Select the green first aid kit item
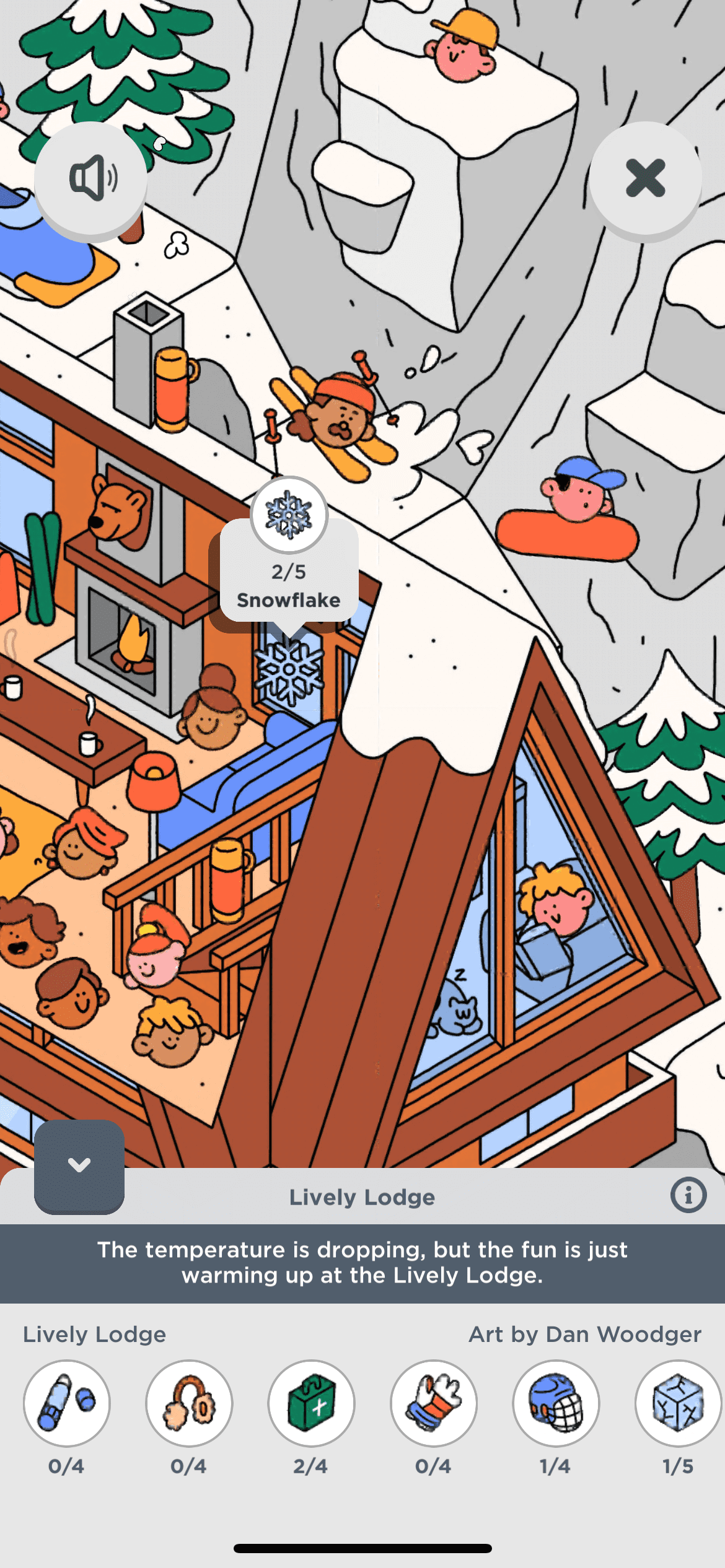The width and height of the screenshot is (725, 1568). [311, 1403]
